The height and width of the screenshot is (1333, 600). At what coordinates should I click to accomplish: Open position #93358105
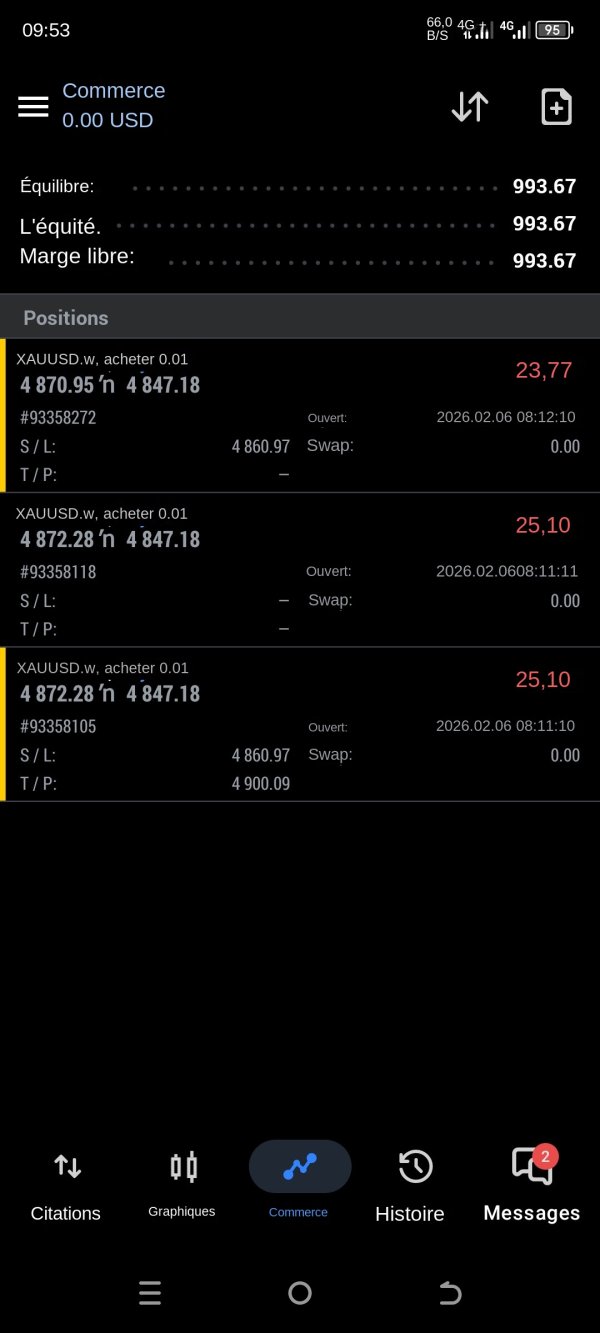point(300,725)
